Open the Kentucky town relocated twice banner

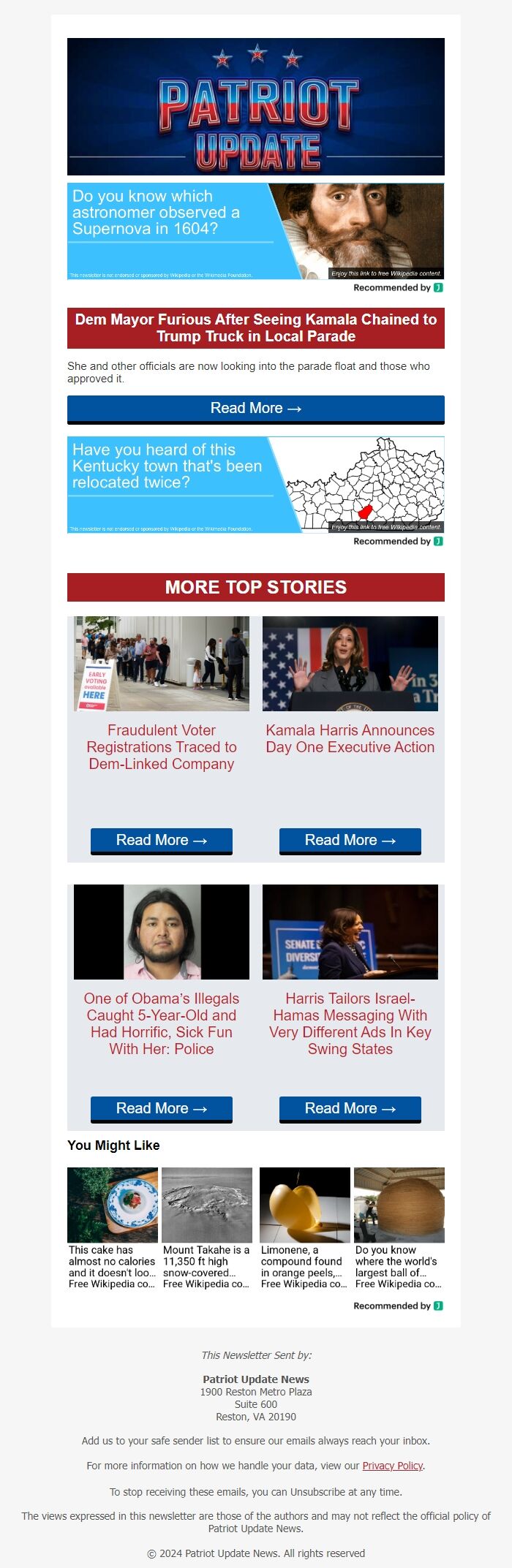(255, 485)
